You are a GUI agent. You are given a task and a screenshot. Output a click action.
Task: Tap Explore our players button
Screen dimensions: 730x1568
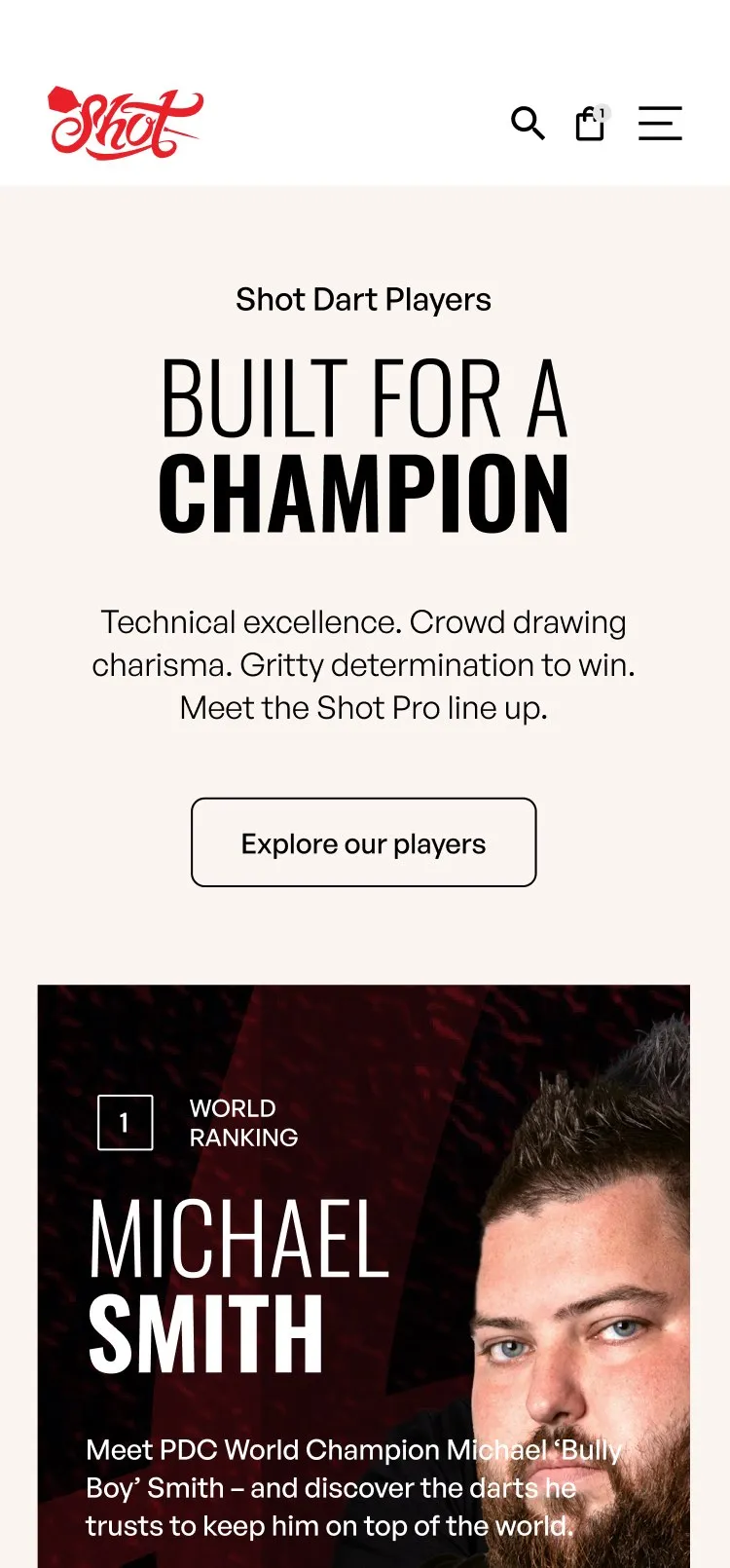pos(364,842)
